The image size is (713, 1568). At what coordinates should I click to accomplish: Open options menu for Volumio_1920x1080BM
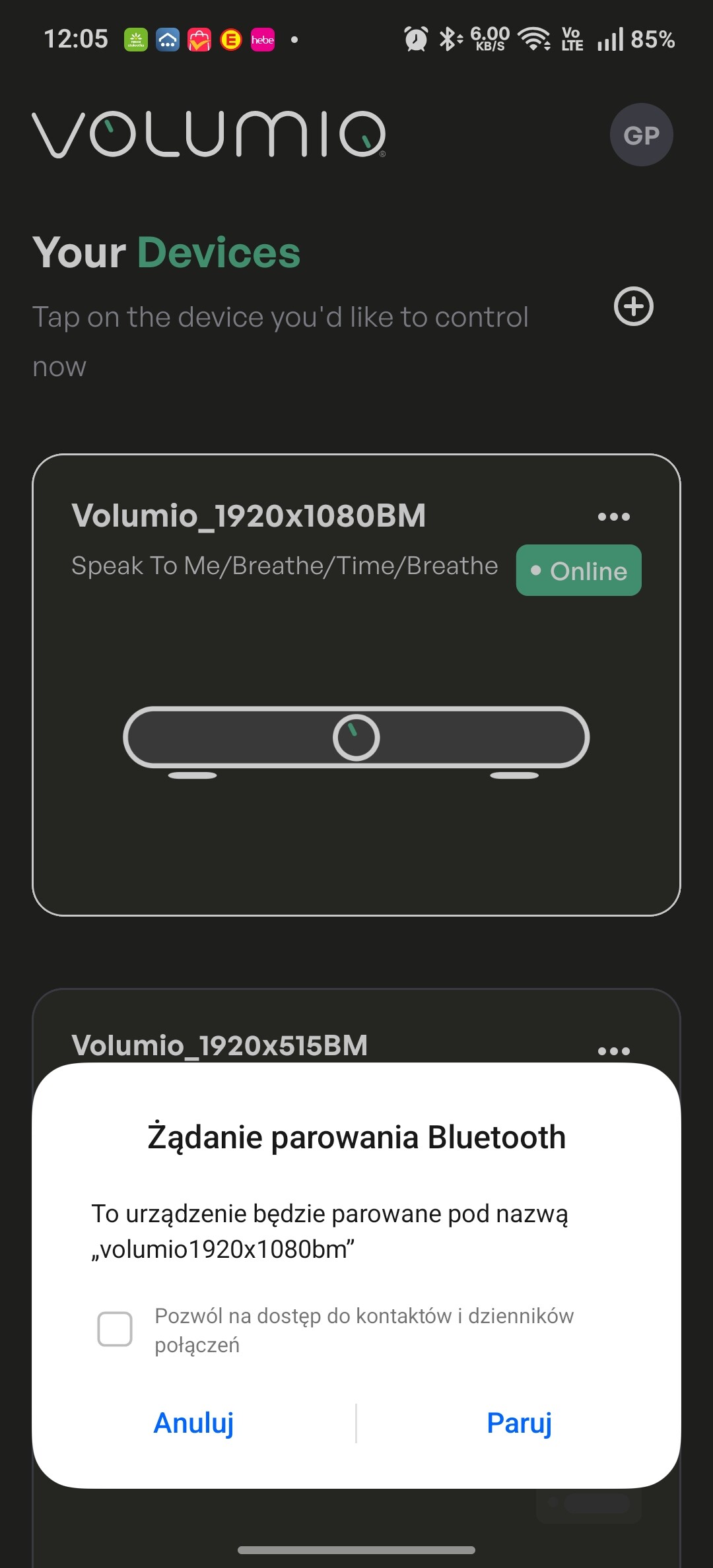pos(613,517)
